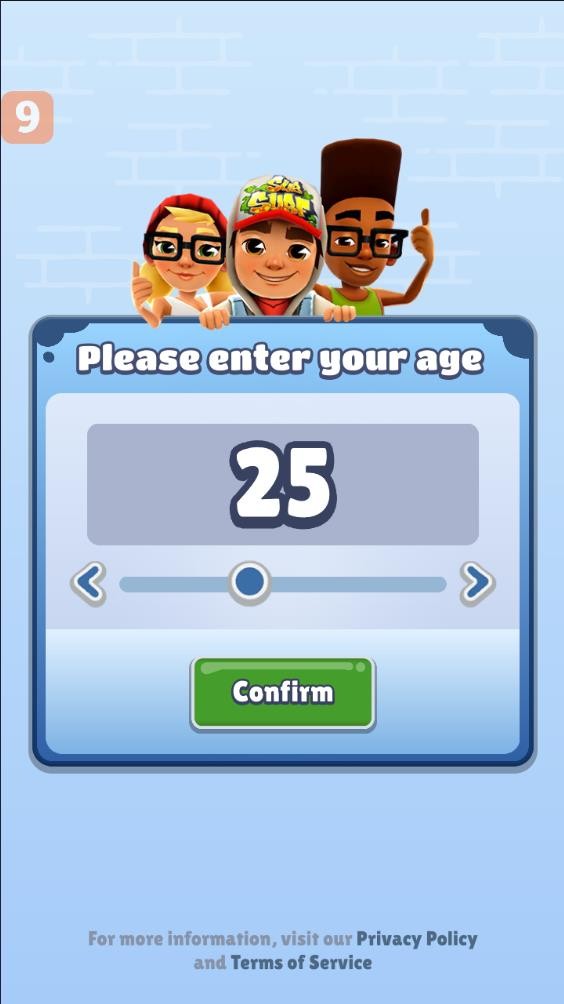
Task: Confirm the entered age
Action: tap(282, 693)
